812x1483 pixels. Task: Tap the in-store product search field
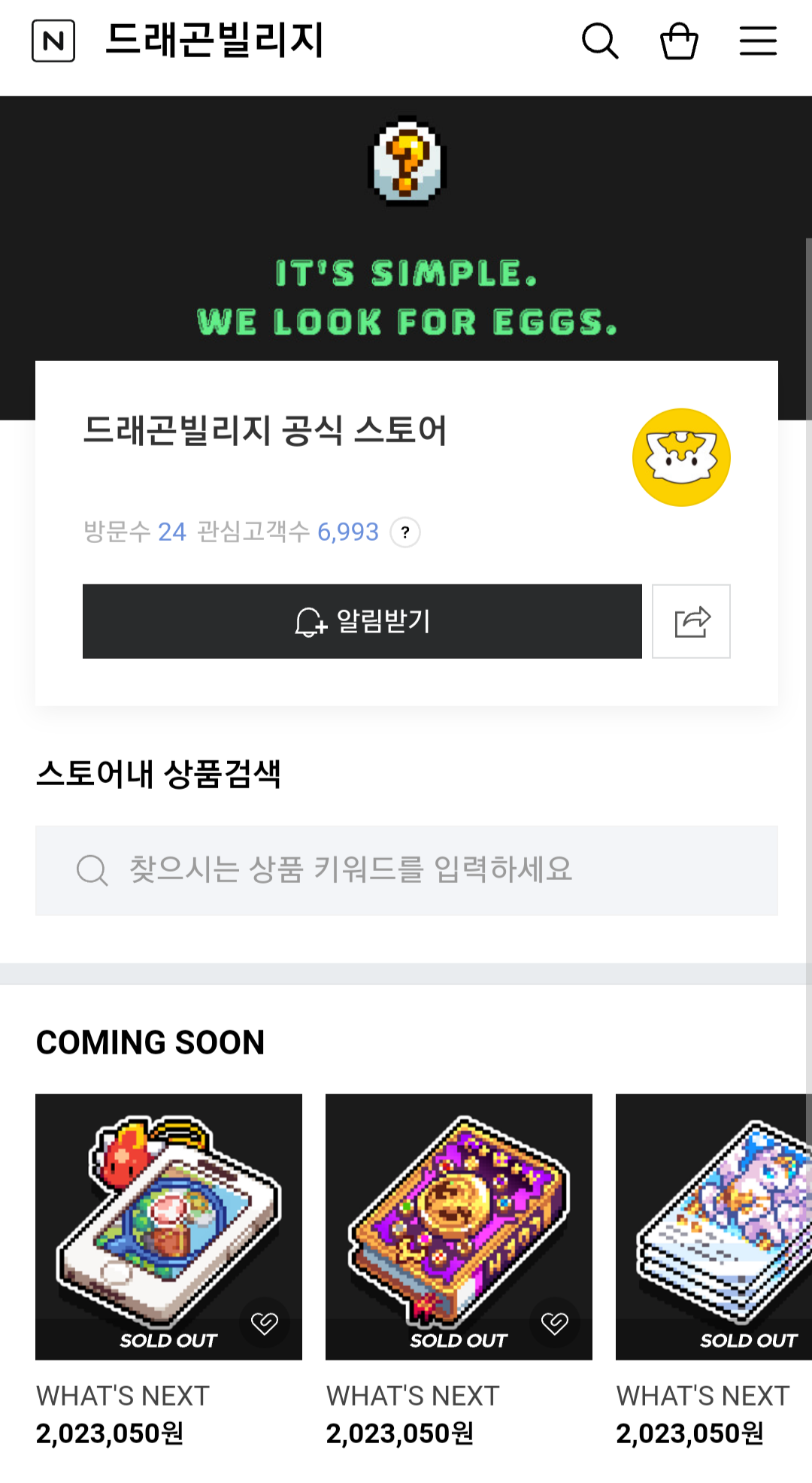click(x=406, y=870)
